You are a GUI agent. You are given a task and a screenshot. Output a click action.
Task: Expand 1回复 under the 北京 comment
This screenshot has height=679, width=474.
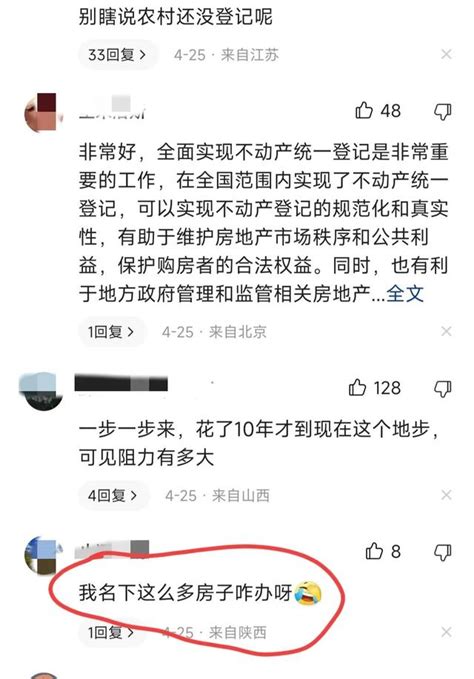tap(111, 332)
